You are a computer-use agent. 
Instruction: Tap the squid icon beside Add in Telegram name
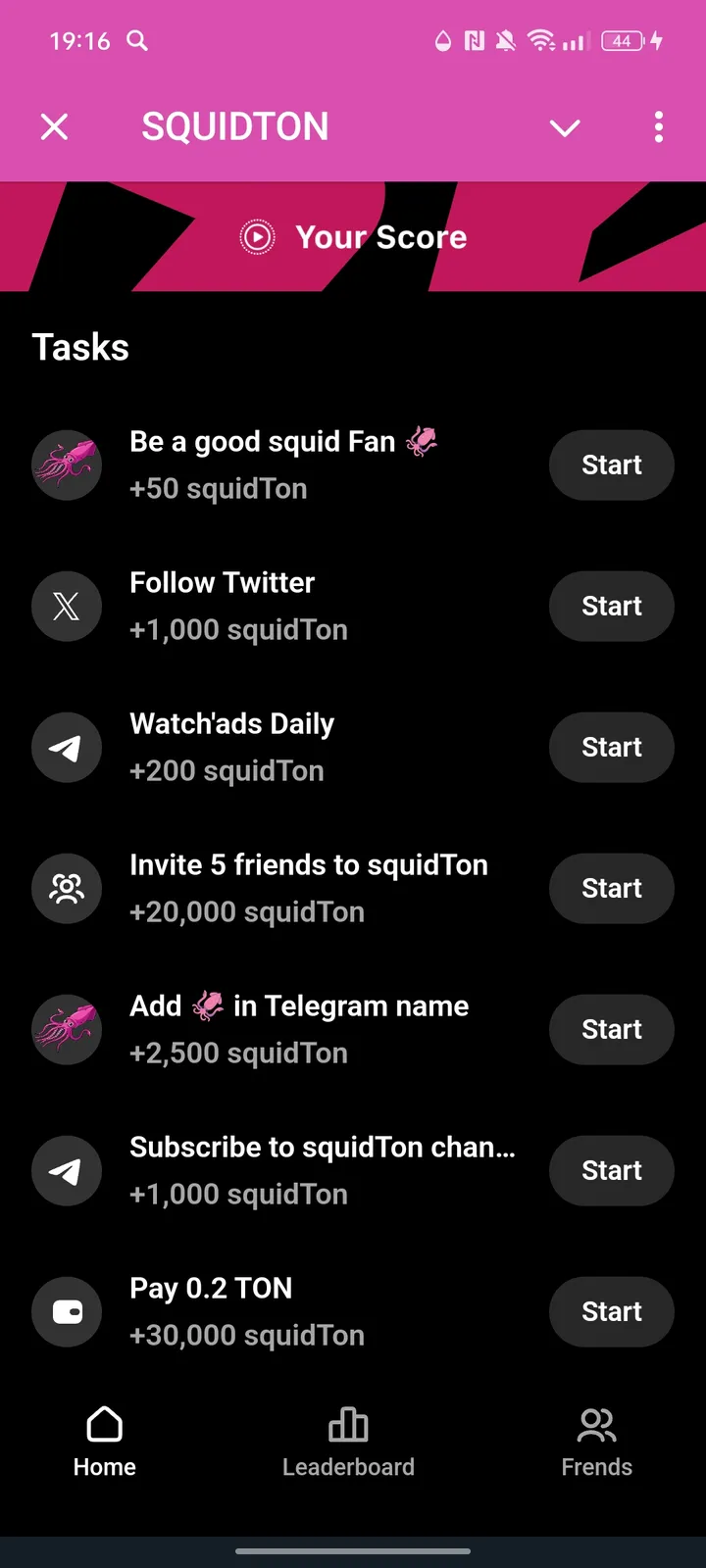pos(67,1029)
